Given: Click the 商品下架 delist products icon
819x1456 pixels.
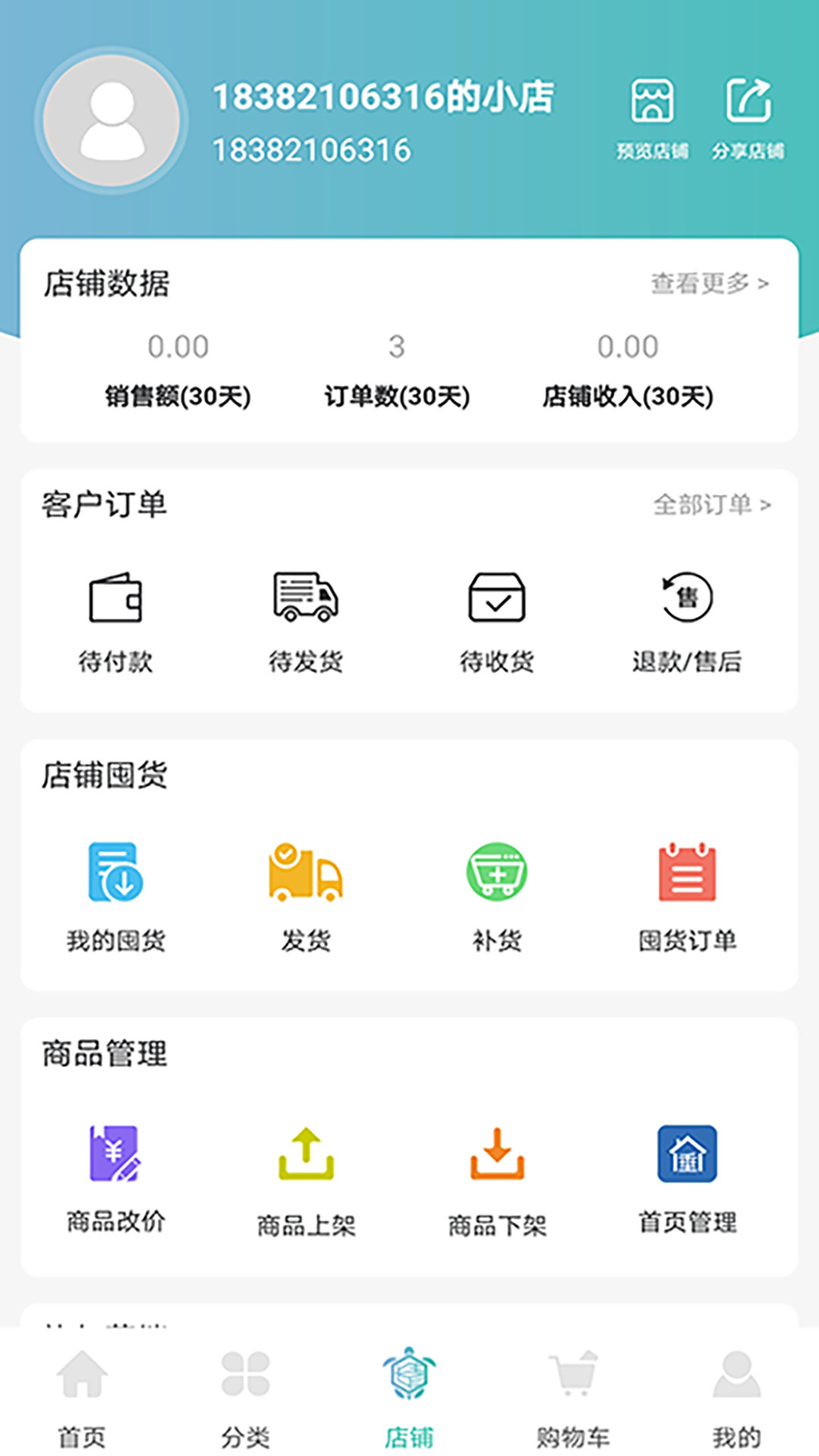Looking at the screenshot, I should click(497, 1156).
